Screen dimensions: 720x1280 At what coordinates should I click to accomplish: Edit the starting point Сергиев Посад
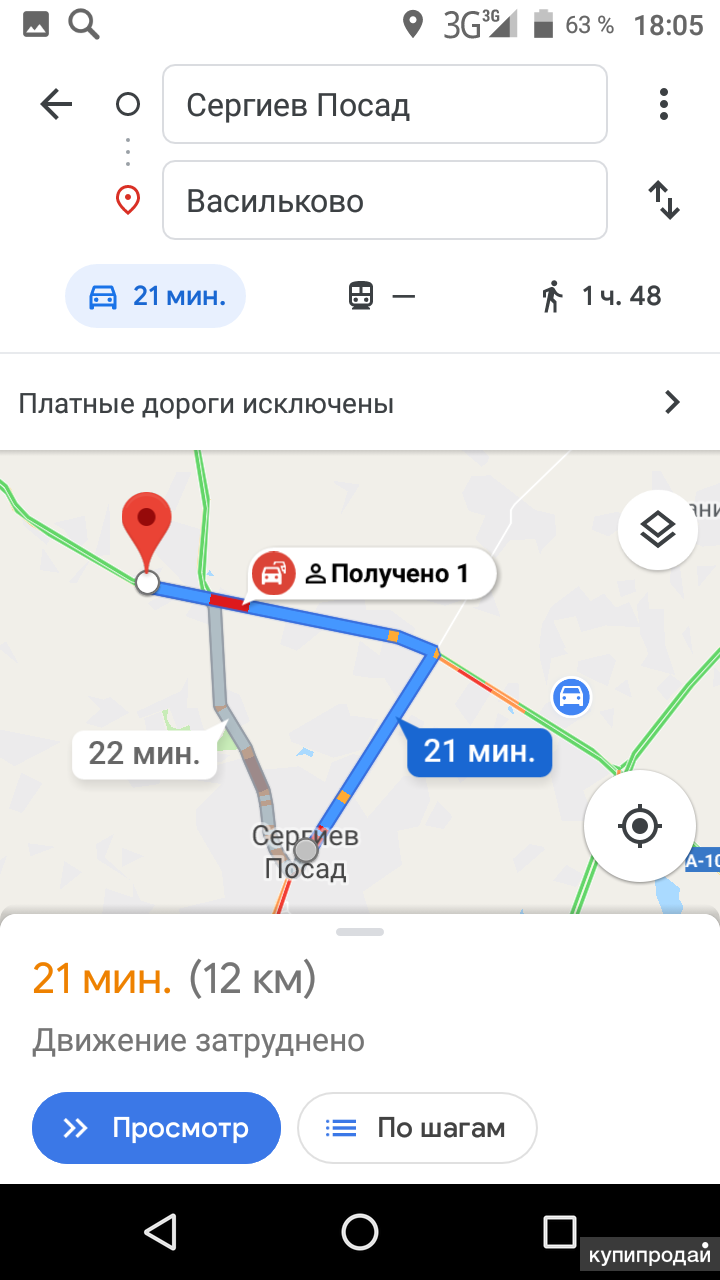click(x=384, y=104)
